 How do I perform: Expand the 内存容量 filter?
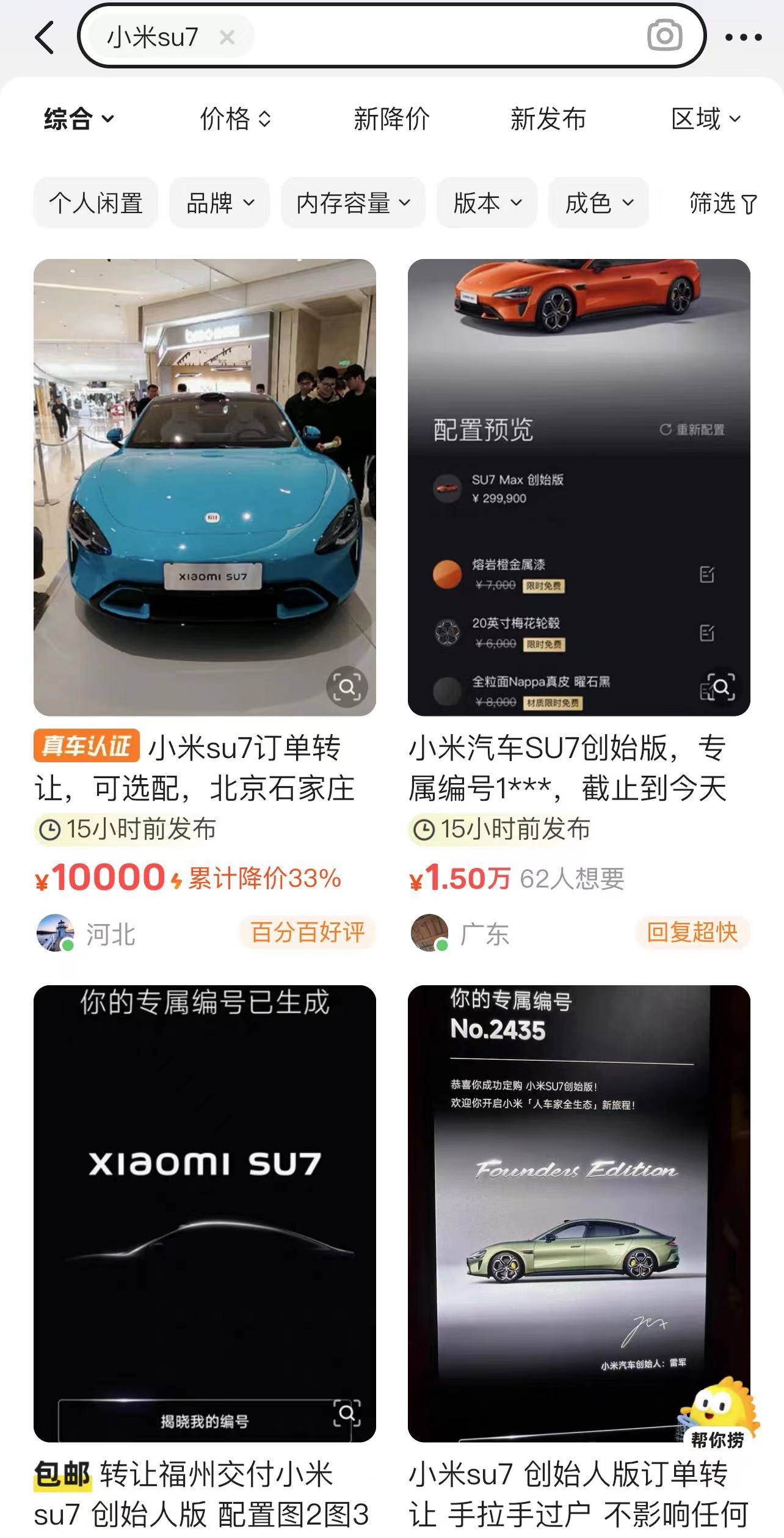(x=353, y=203)
